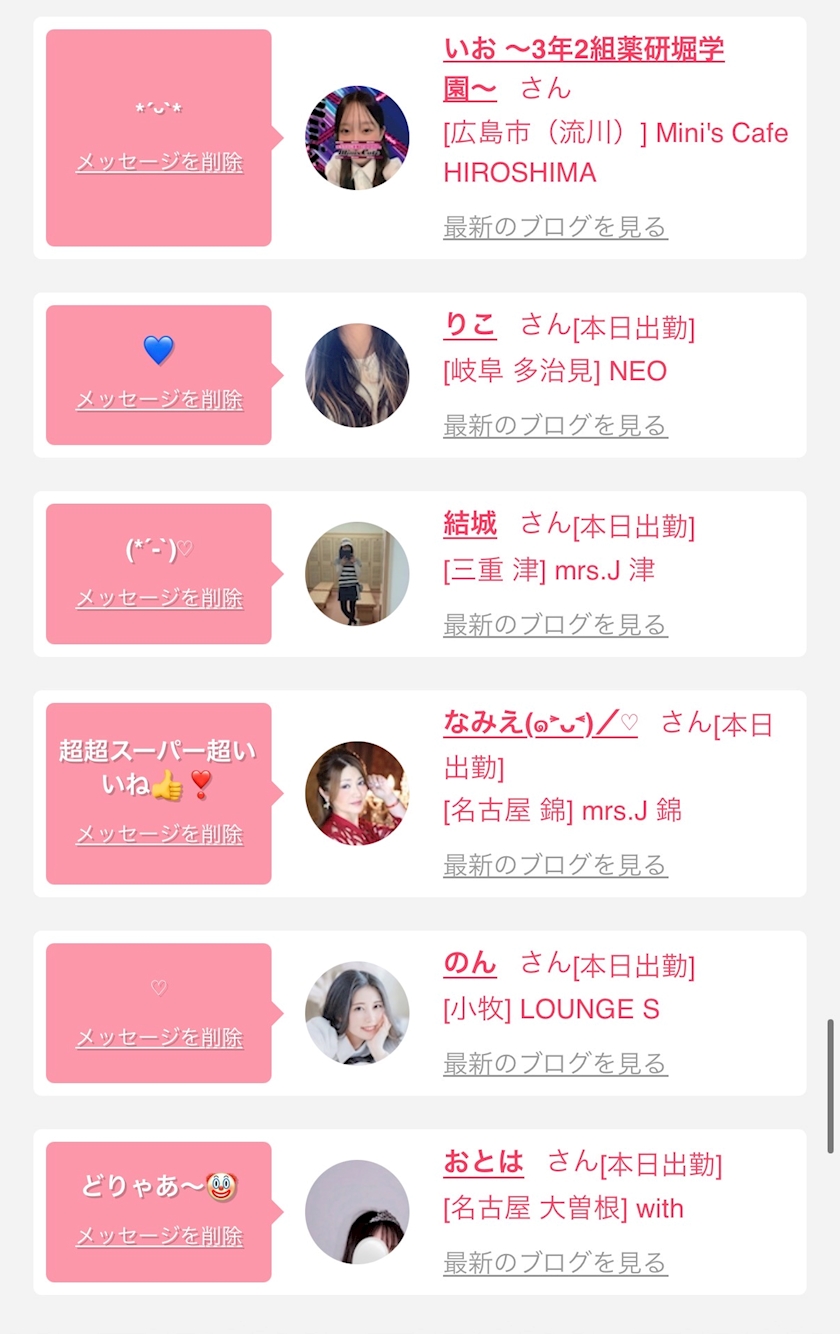The image size is (840, 1334).
Task: View おとは's latest blog
Action: point(555,1263)
